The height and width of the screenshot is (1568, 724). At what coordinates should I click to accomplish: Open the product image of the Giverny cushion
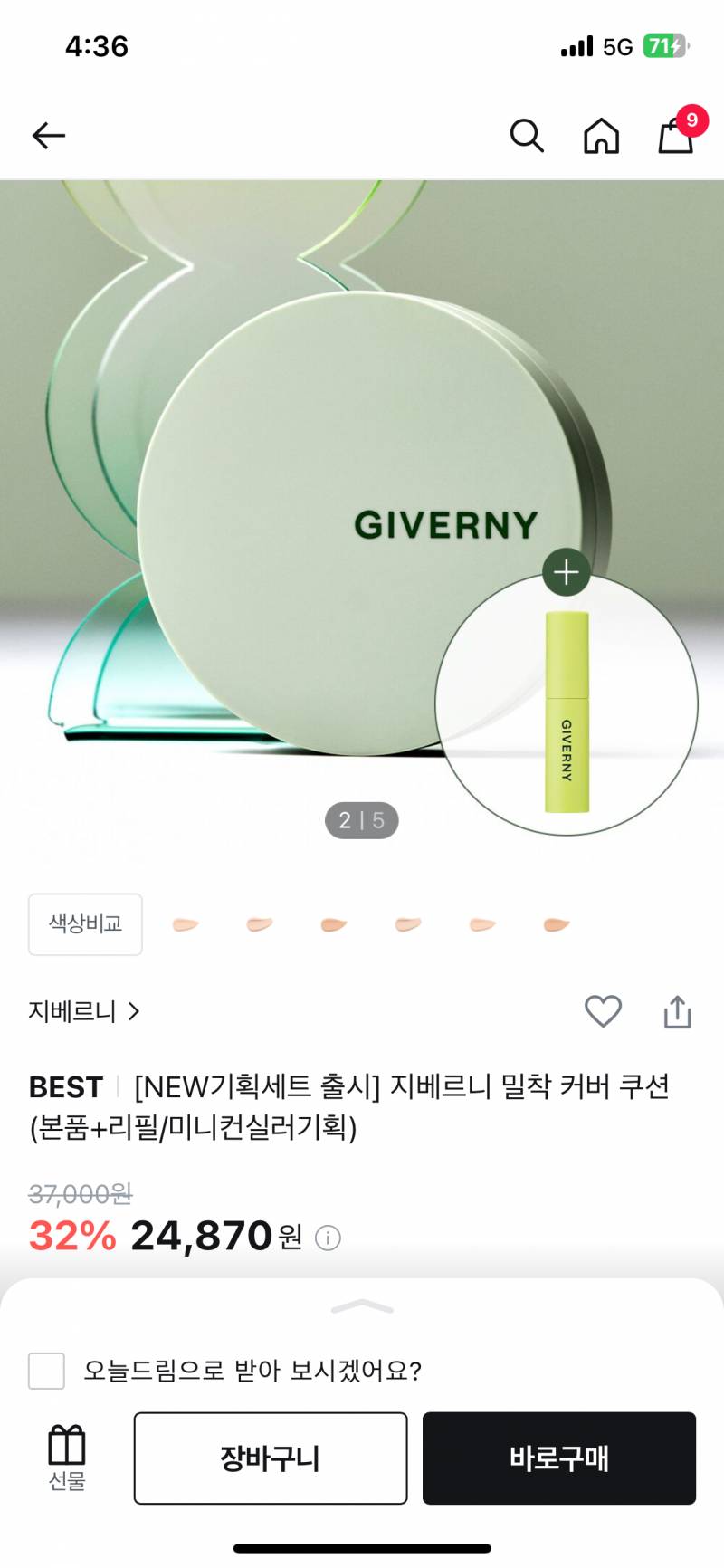click(362, 517)
